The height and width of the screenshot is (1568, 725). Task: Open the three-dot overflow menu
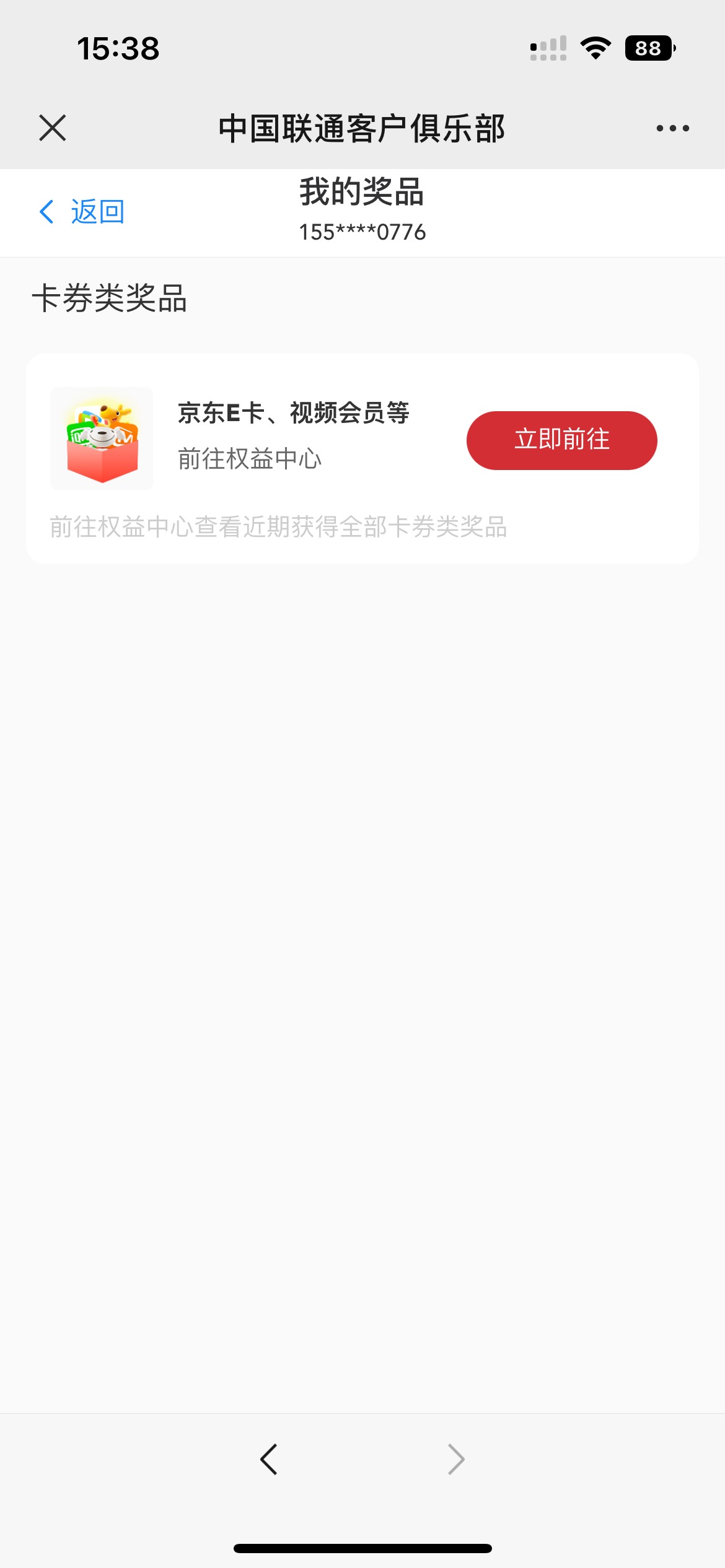click(x=672, y=128)
